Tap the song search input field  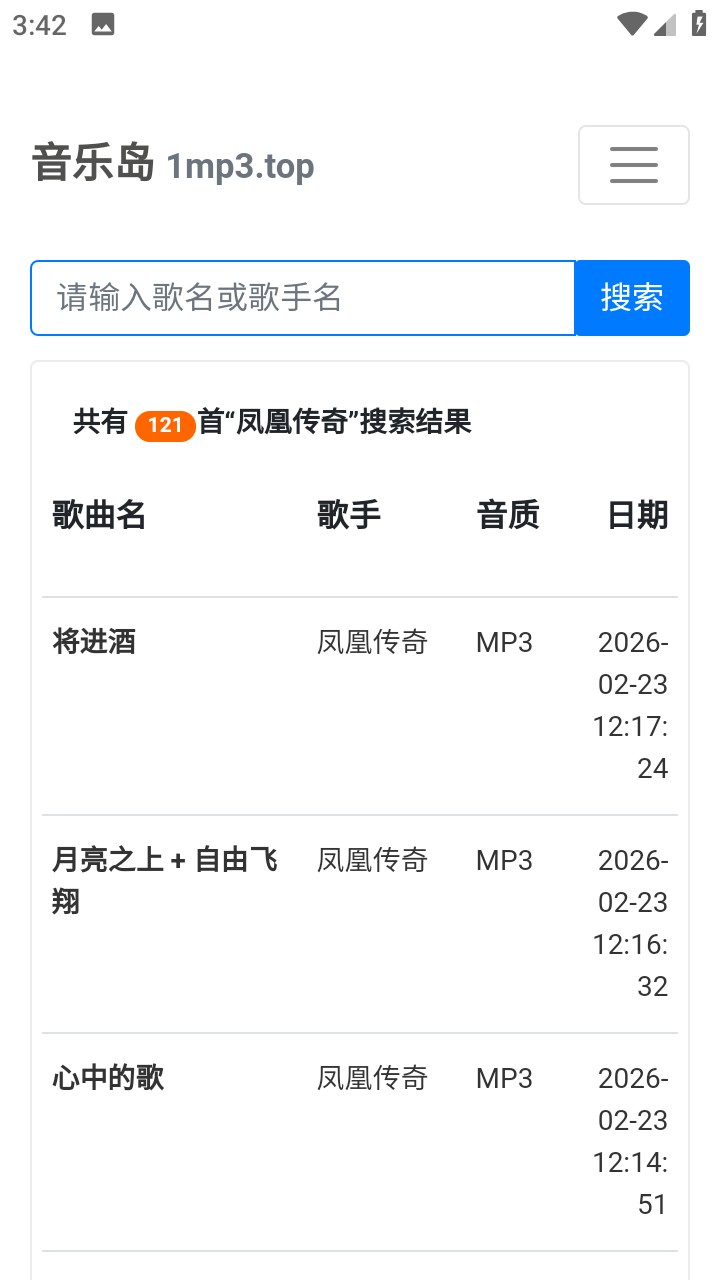click(x=300, y=297)
